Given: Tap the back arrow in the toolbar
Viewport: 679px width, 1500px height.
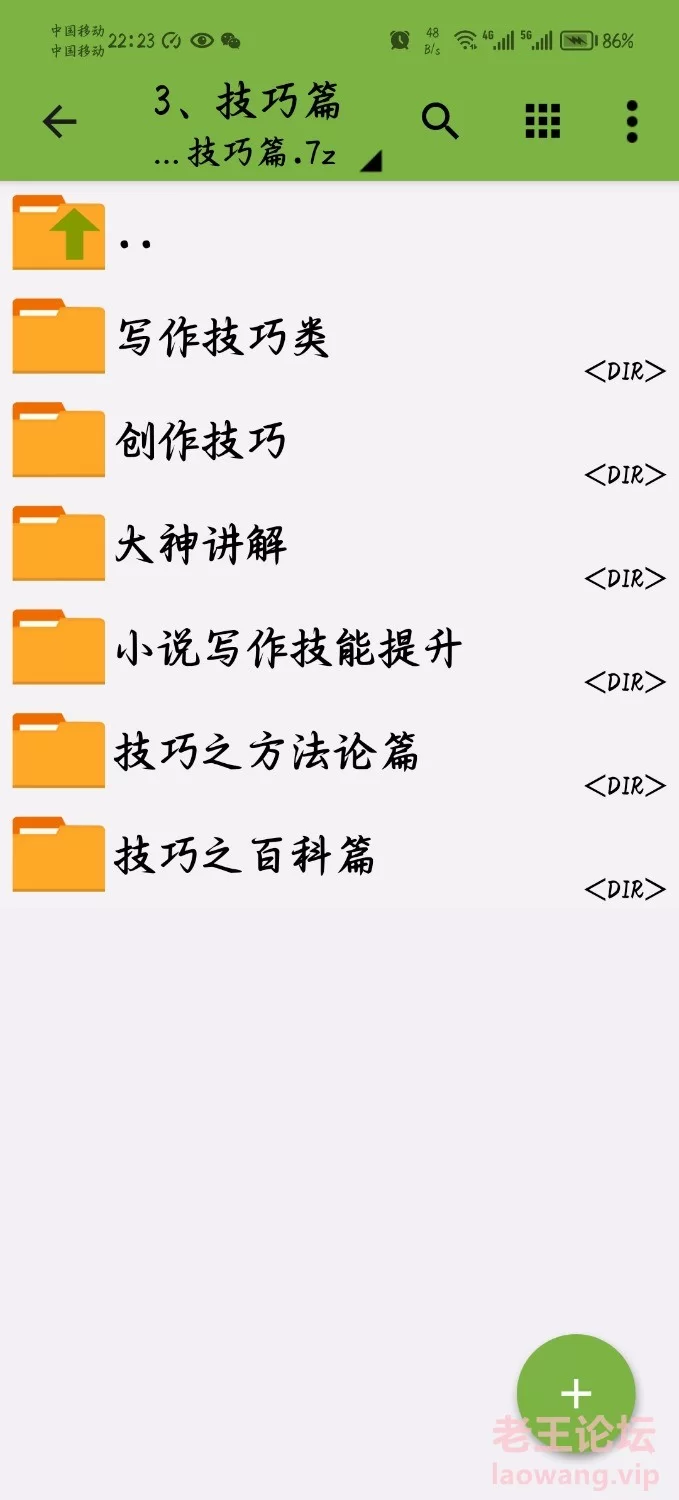Looking at the screenshot, I should [x=59, y=122].
